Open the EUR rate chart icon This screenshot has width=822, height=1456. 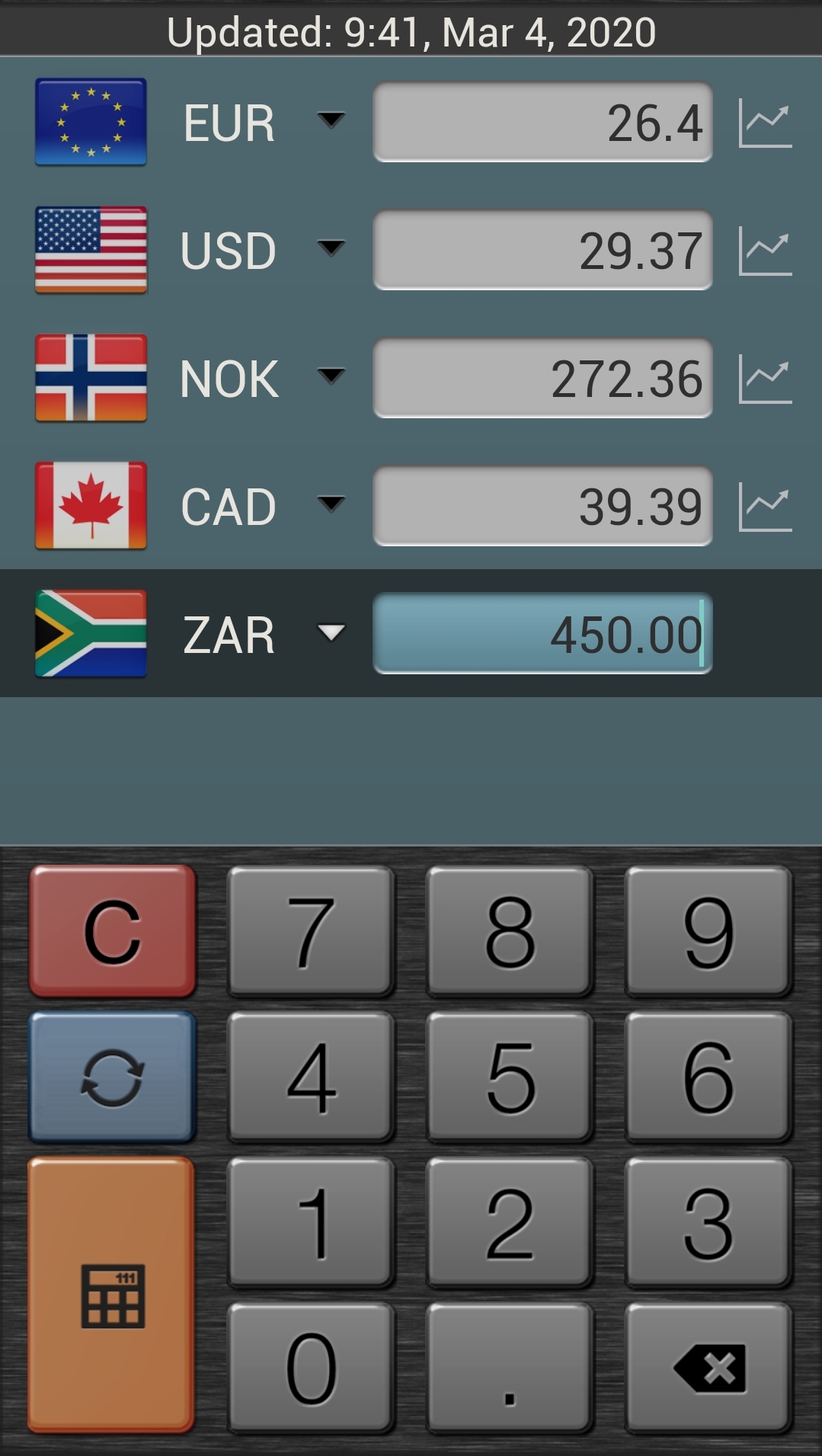[x=766, y=124]
